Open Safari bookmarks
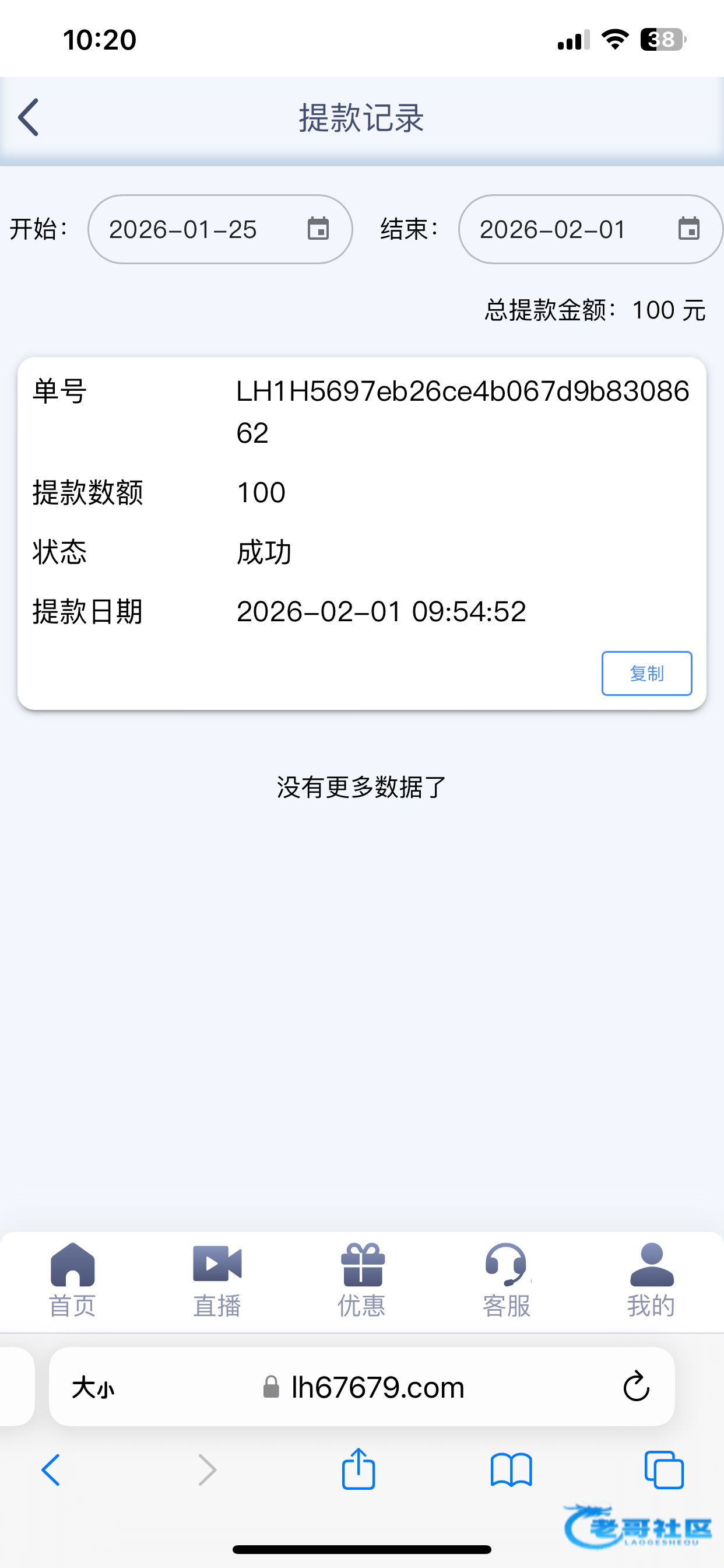 (511, 1470)
